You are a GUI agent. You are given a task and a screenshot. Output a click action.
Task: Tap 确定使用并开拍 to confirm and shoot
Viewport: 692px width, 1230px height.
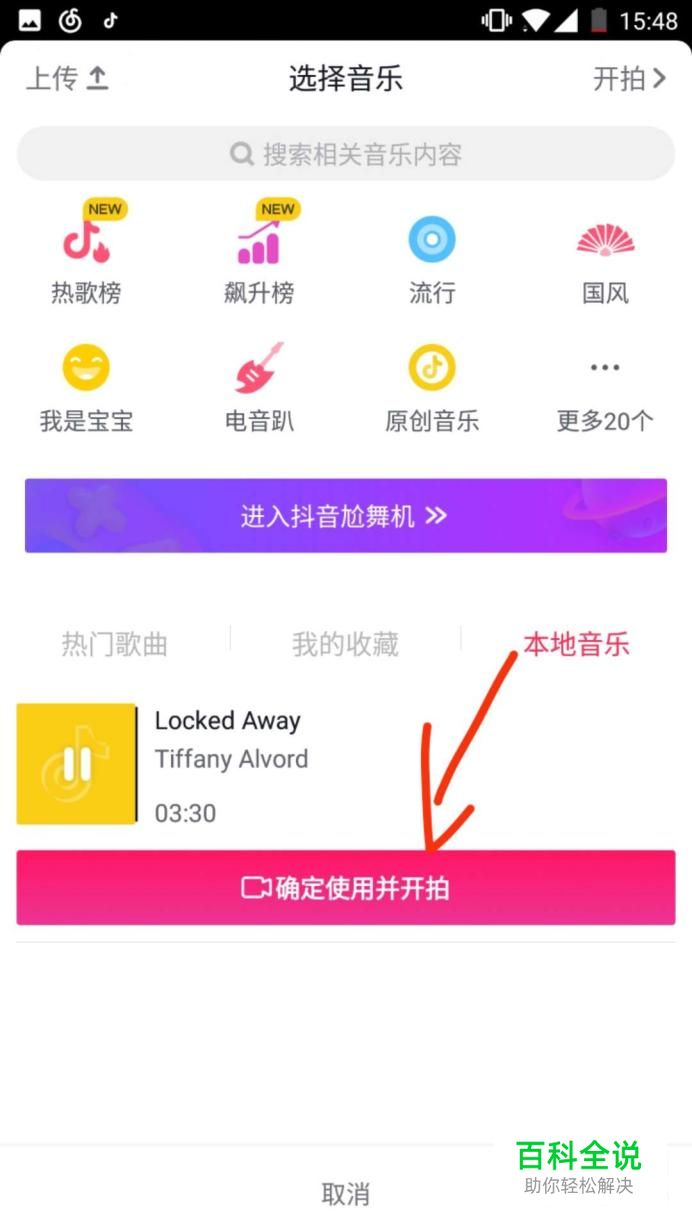(346, 888)
